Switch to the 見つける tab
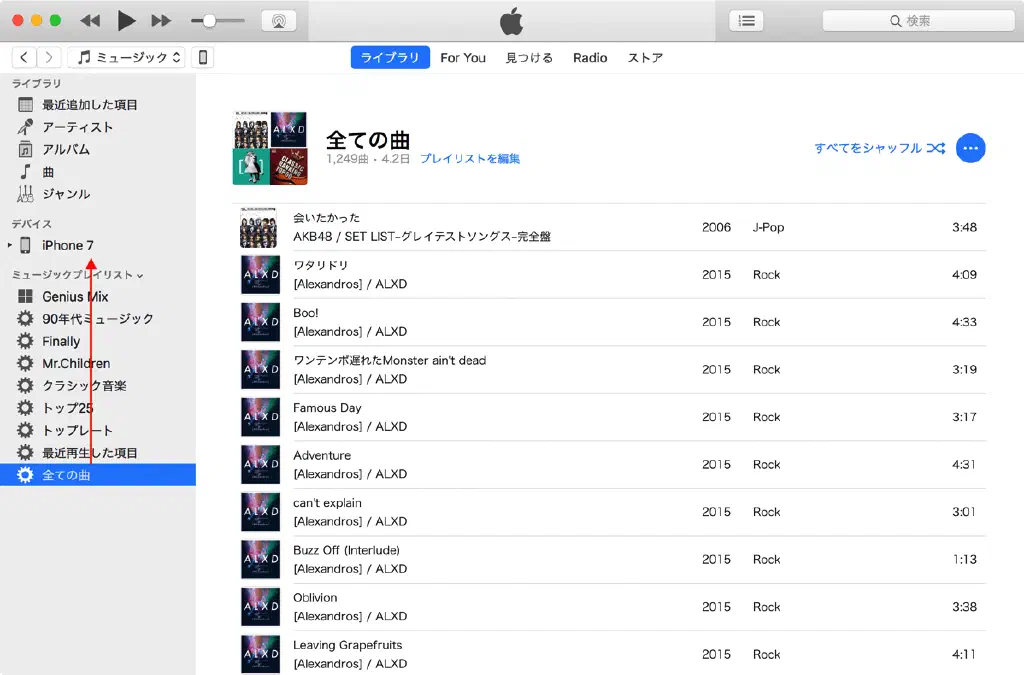The width and height of the screenshot is (1024, 675). click(x=529, y=57)
